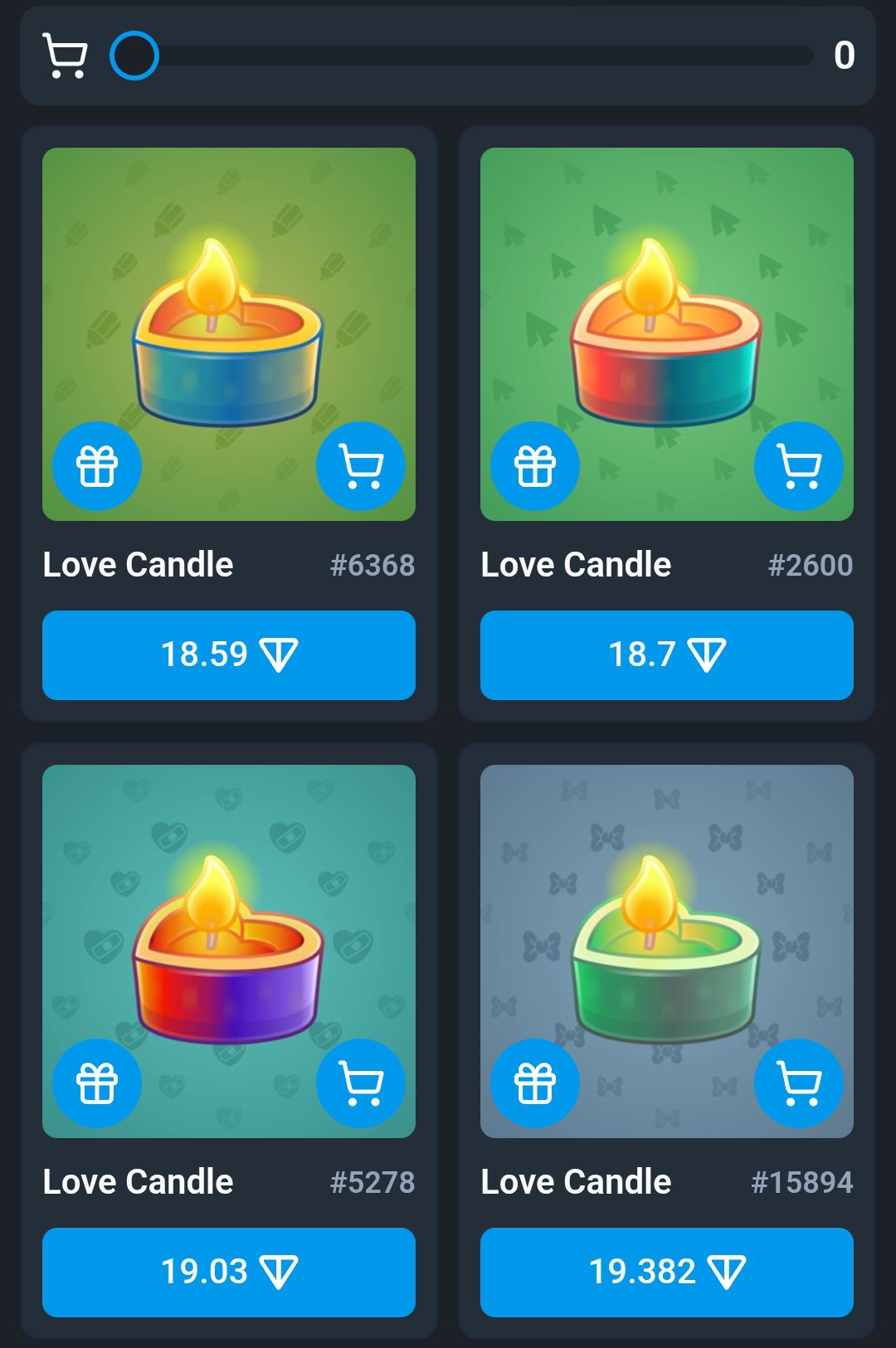
Task: Open the cart icon in top bar
Action: click(x=65, y=56)
